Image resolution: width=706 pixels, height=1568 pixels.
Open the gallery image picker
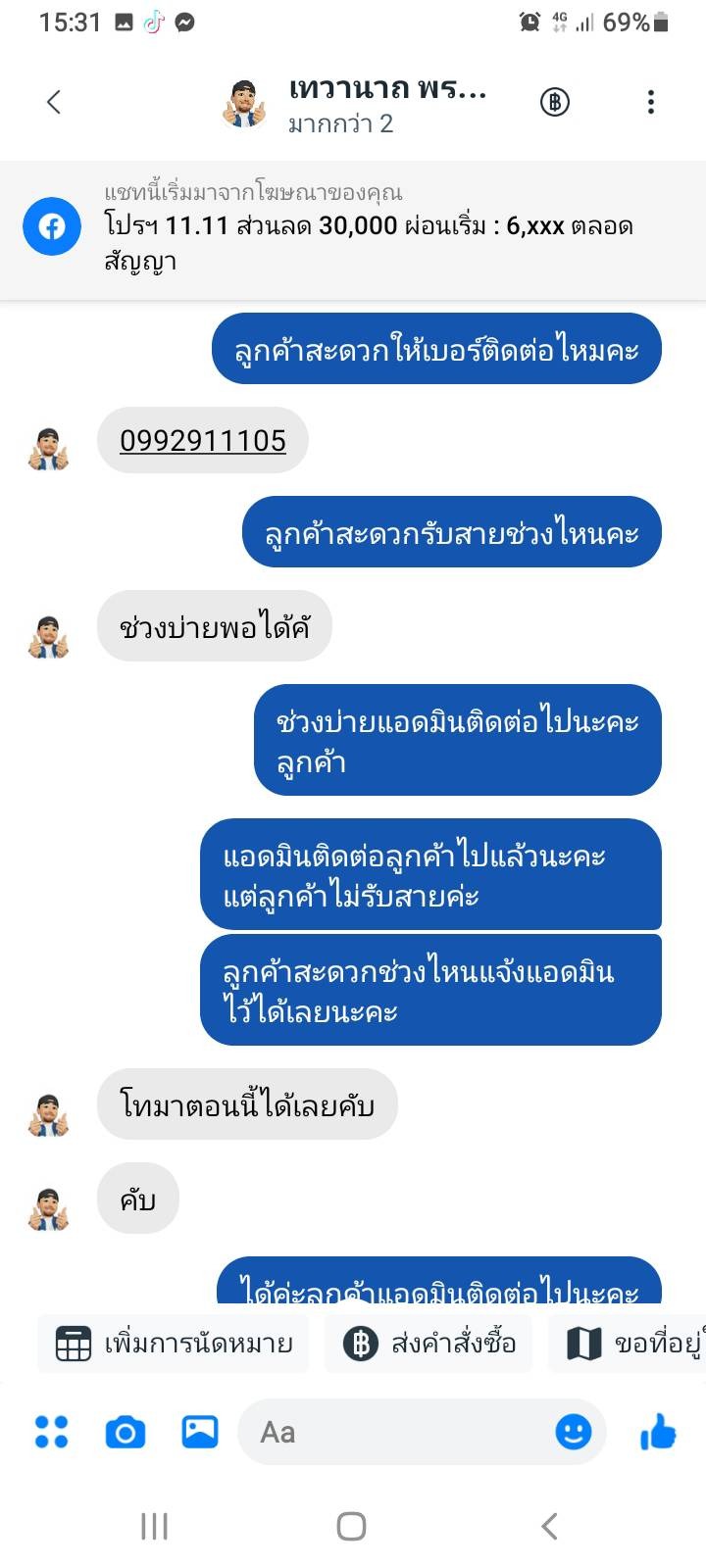(x=200, y=1432)
